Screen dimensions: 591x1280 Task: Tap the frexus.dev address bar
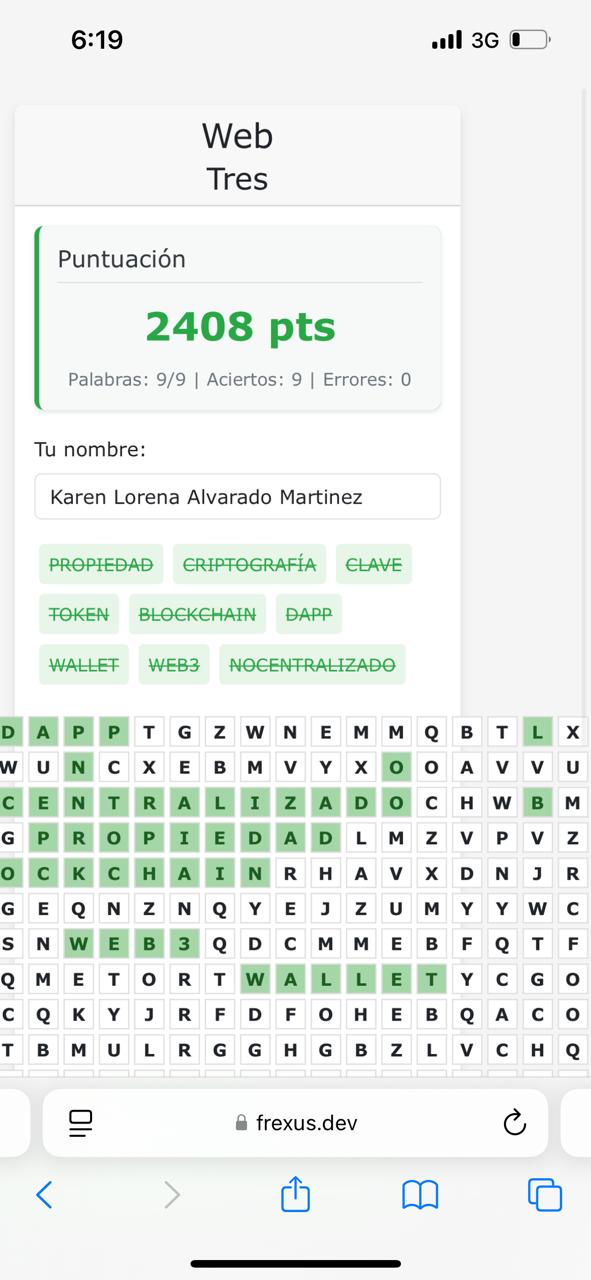tap(295, 1123)
